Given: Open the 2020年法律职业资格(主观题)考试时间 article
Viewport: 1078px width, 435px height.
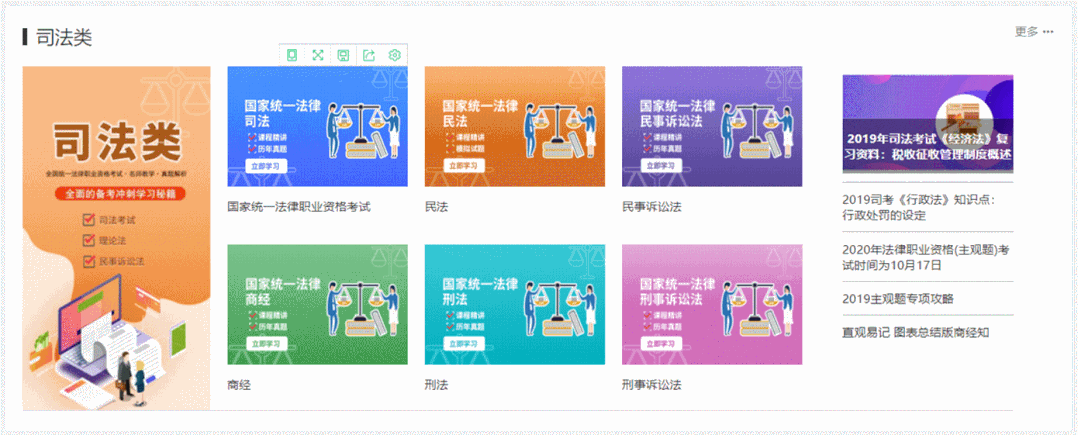Looking at the screenshot, I should (926, 257).
